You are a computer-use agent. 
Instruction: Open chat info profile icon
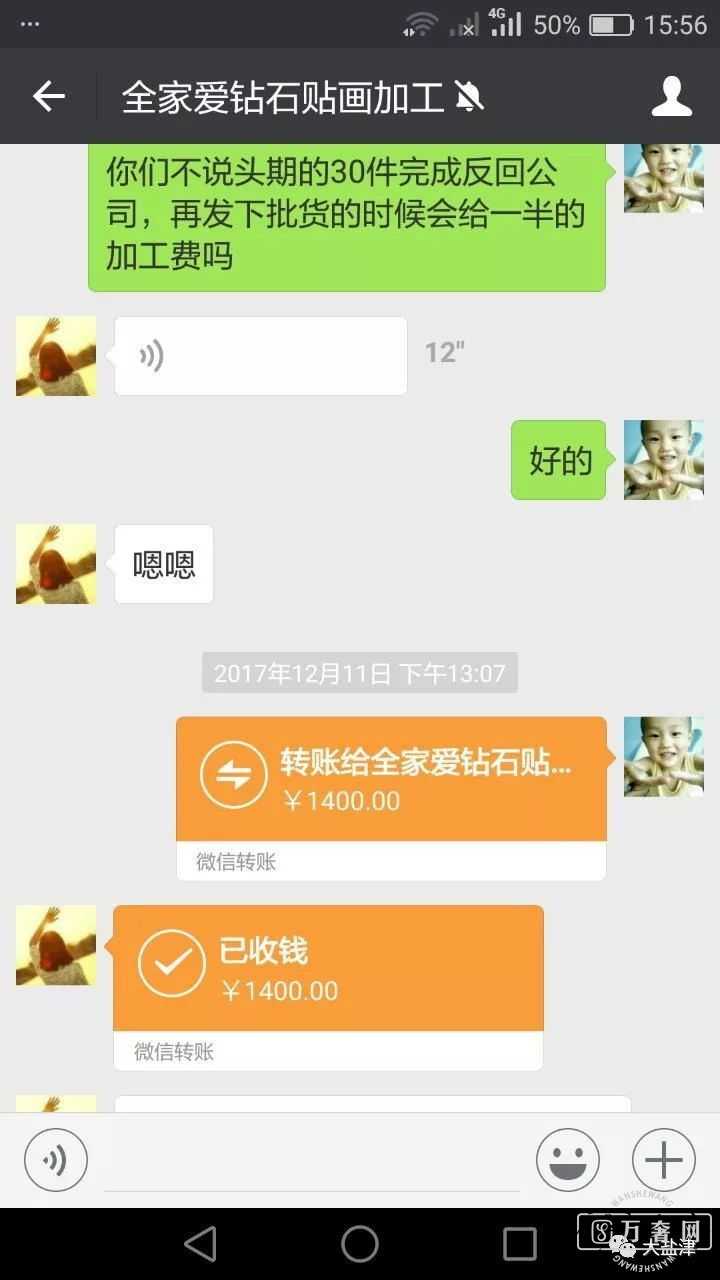tap(672, 97)
